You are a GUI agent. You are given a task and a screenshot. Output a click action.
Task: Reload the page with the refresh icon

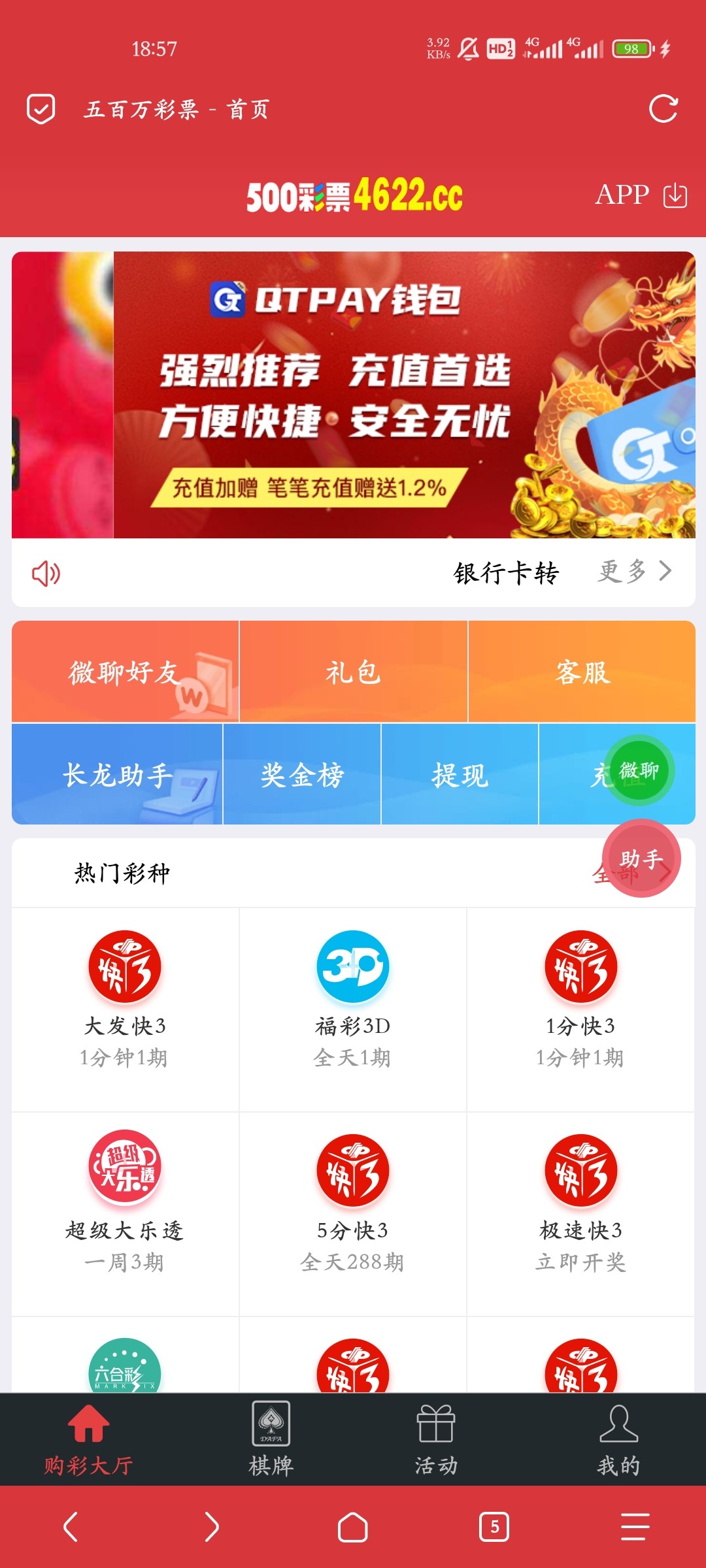point(663,108)
